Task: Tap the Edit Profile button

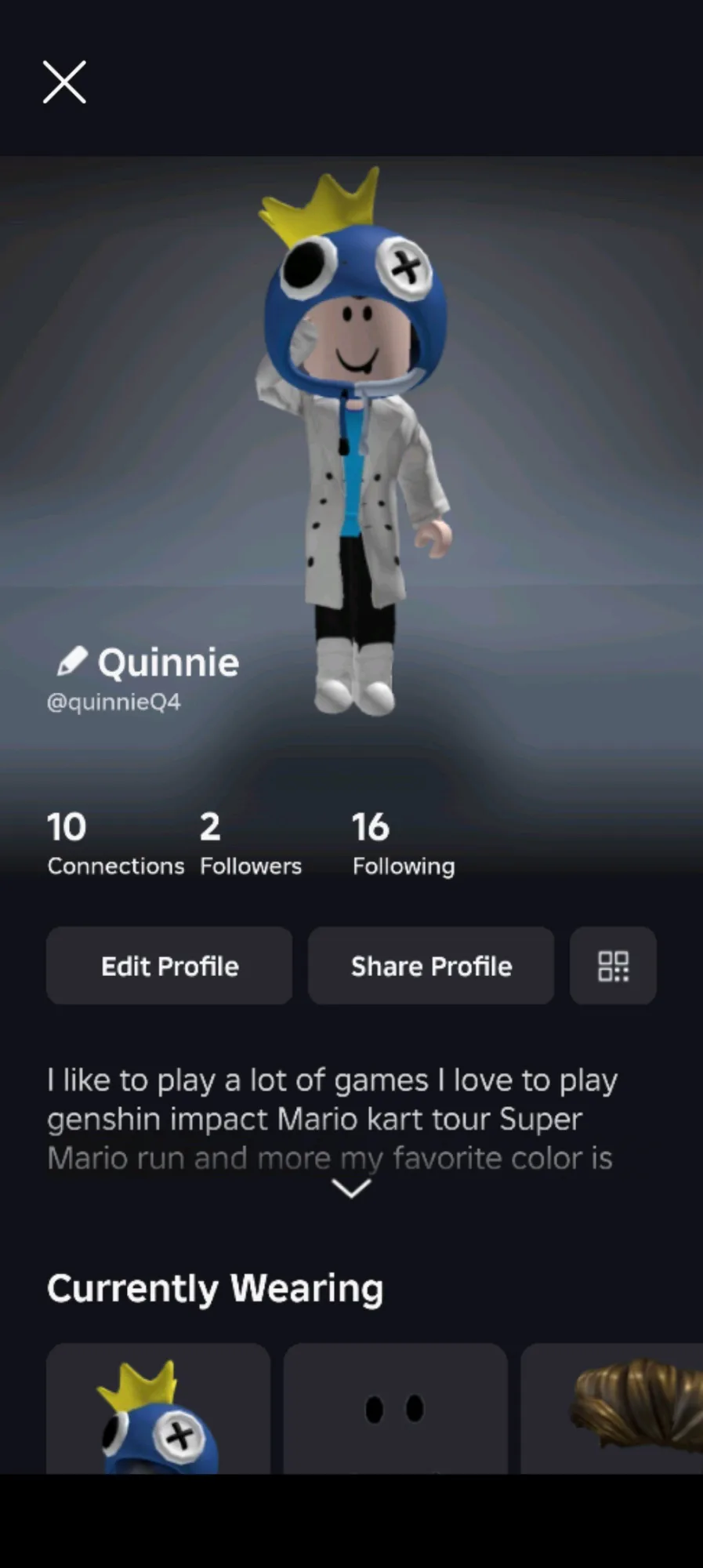Action: pyautogui.click(x=169, y=966)
